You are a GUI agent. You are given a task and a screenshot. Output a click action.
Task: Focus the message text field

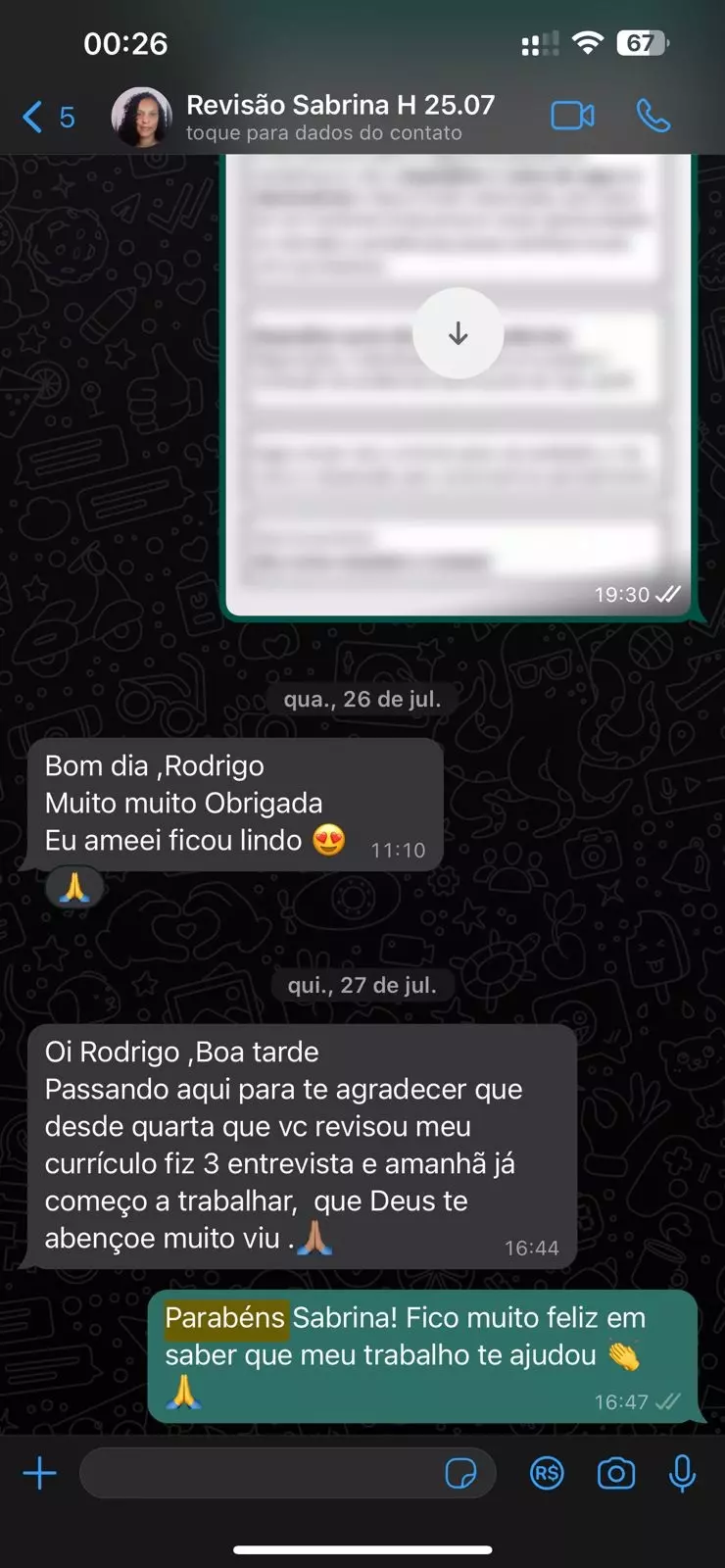260,1473
